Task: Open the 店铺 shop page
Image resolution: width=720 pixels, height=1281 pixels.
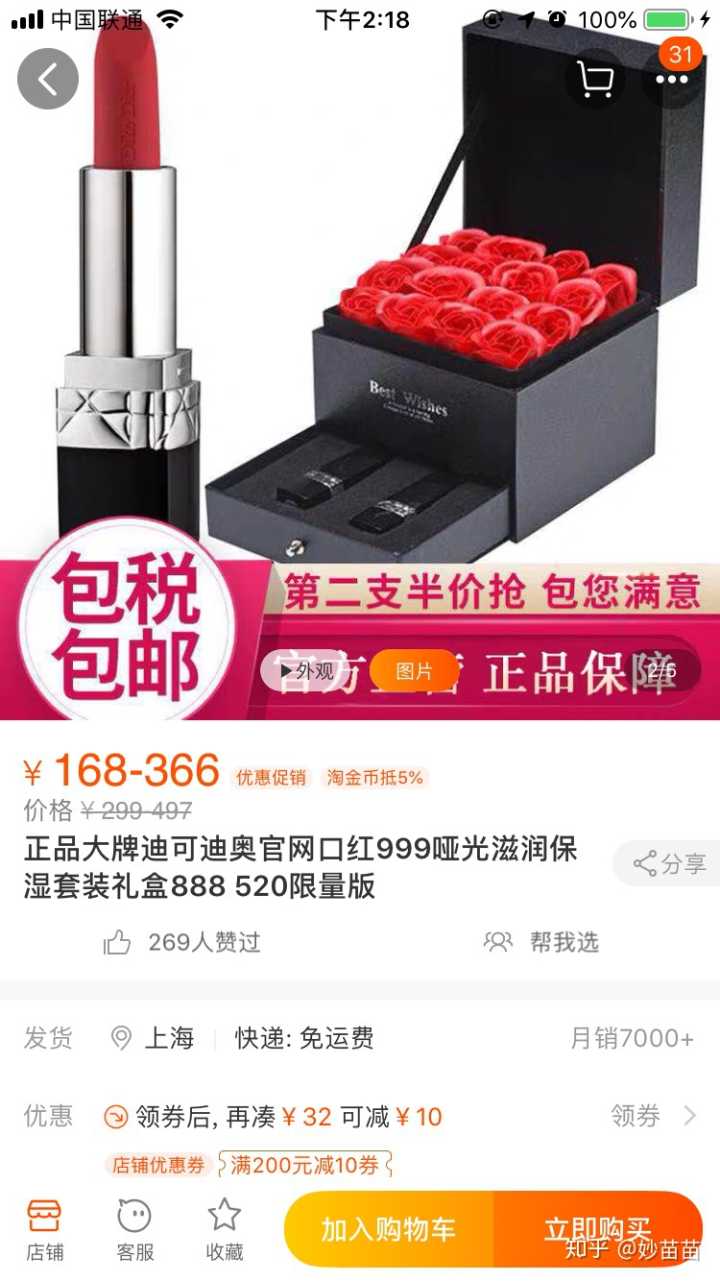Action: point(44,1230)
